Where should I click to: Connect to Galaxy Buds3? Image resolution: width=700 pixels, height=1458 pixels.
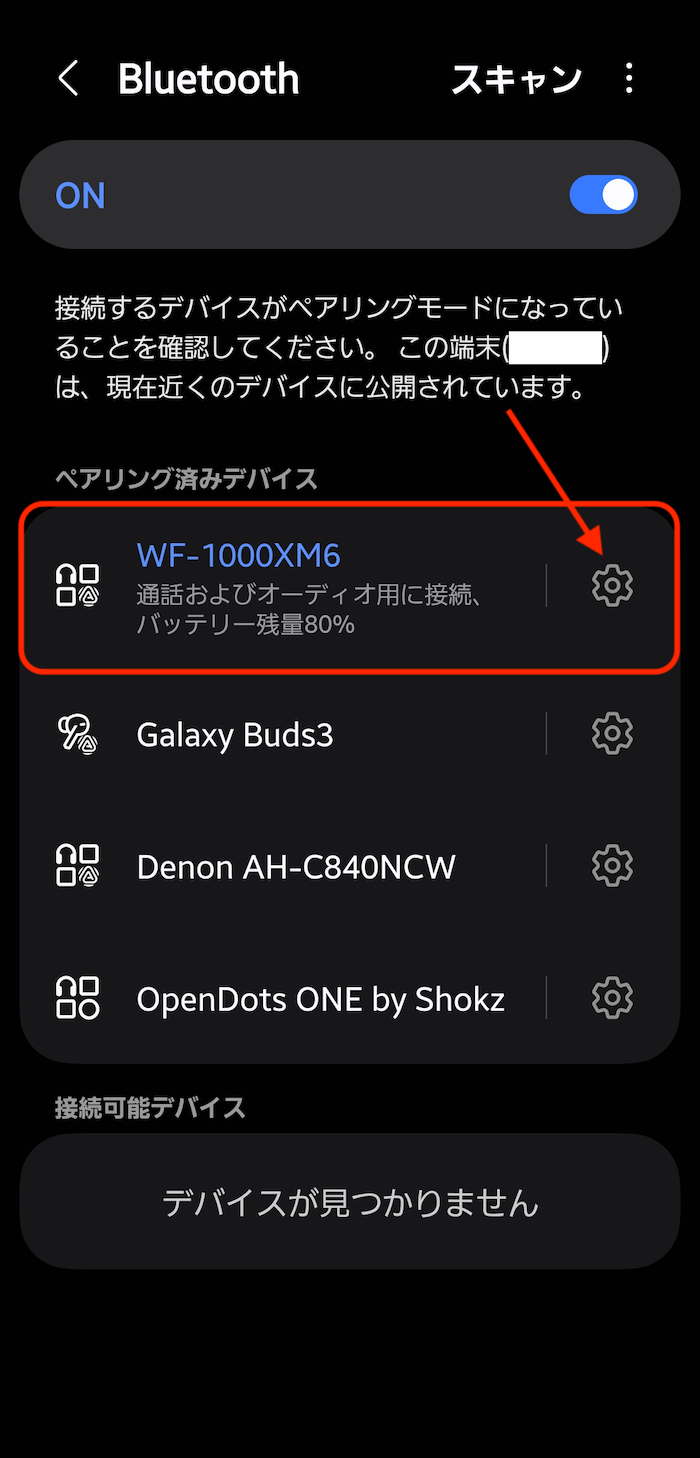coord(300,735)
